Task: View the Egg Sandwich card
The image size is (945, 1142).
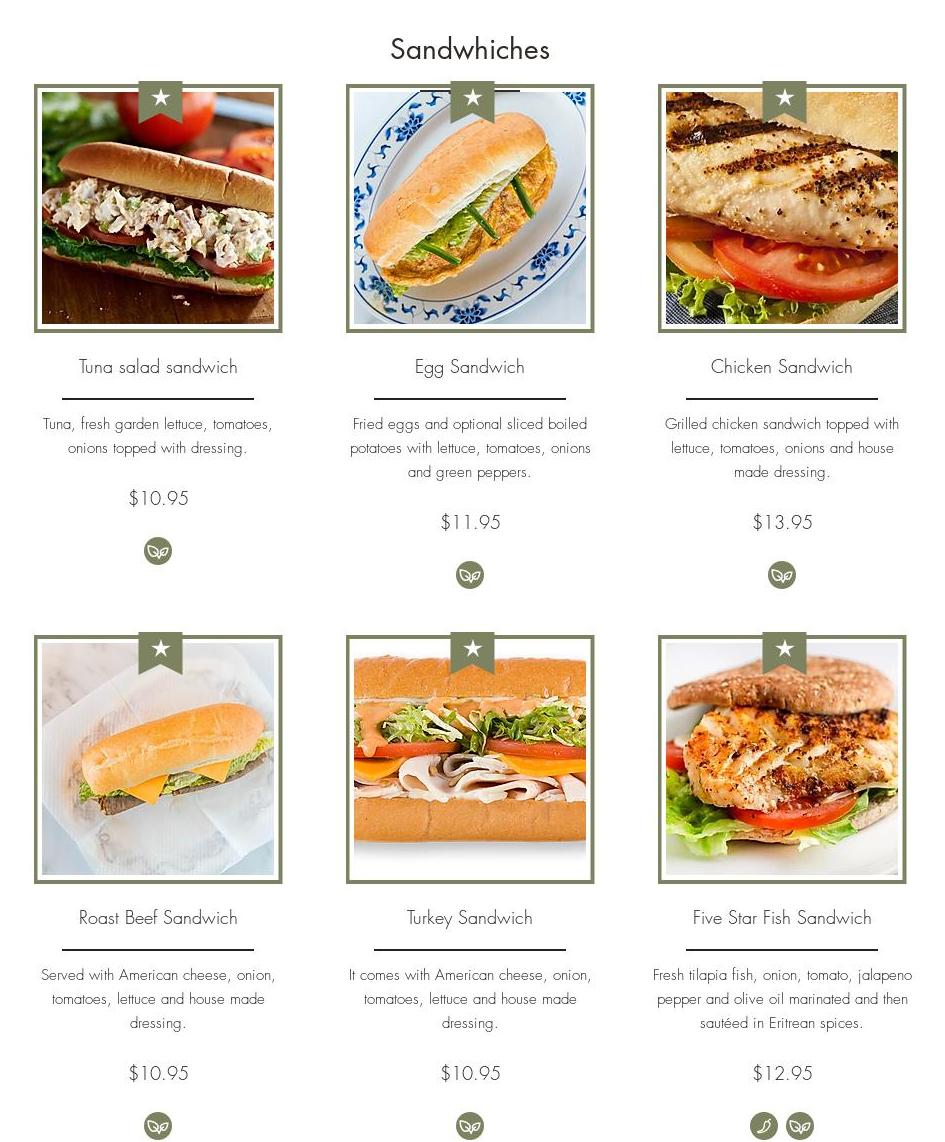Action: click(x=470, y=209)
